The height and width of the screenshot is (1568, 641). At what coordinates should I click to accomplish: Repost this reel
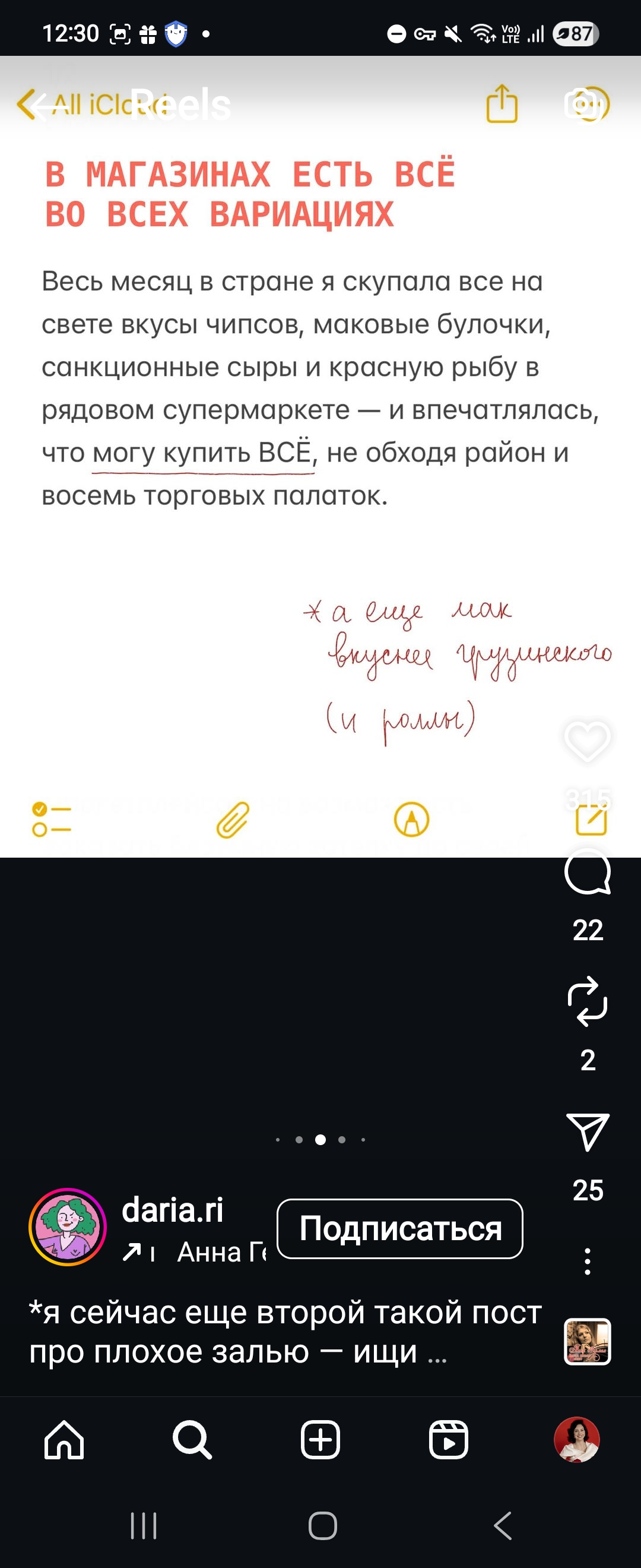click(587, 1001)
